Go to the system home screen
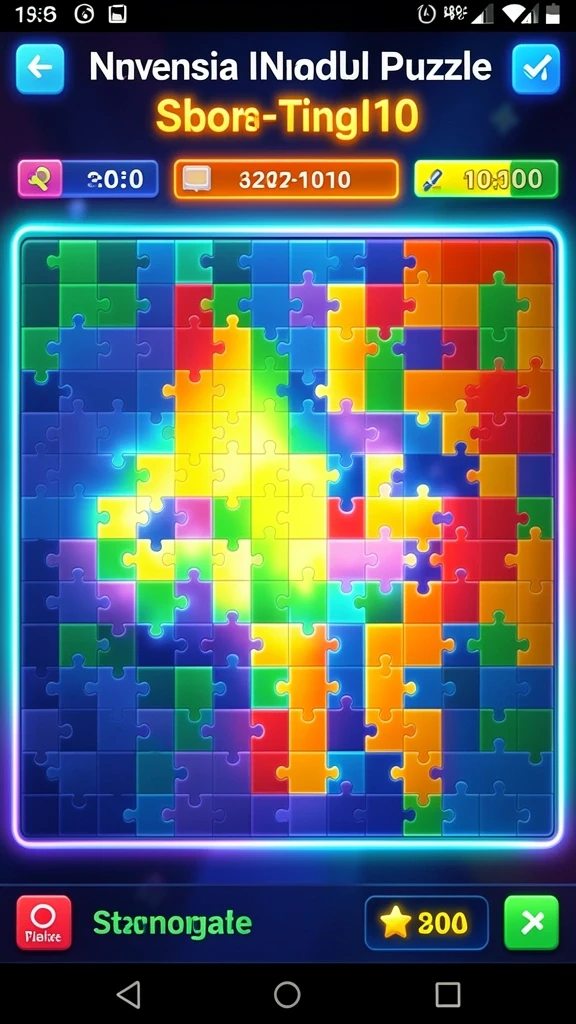 287,995
